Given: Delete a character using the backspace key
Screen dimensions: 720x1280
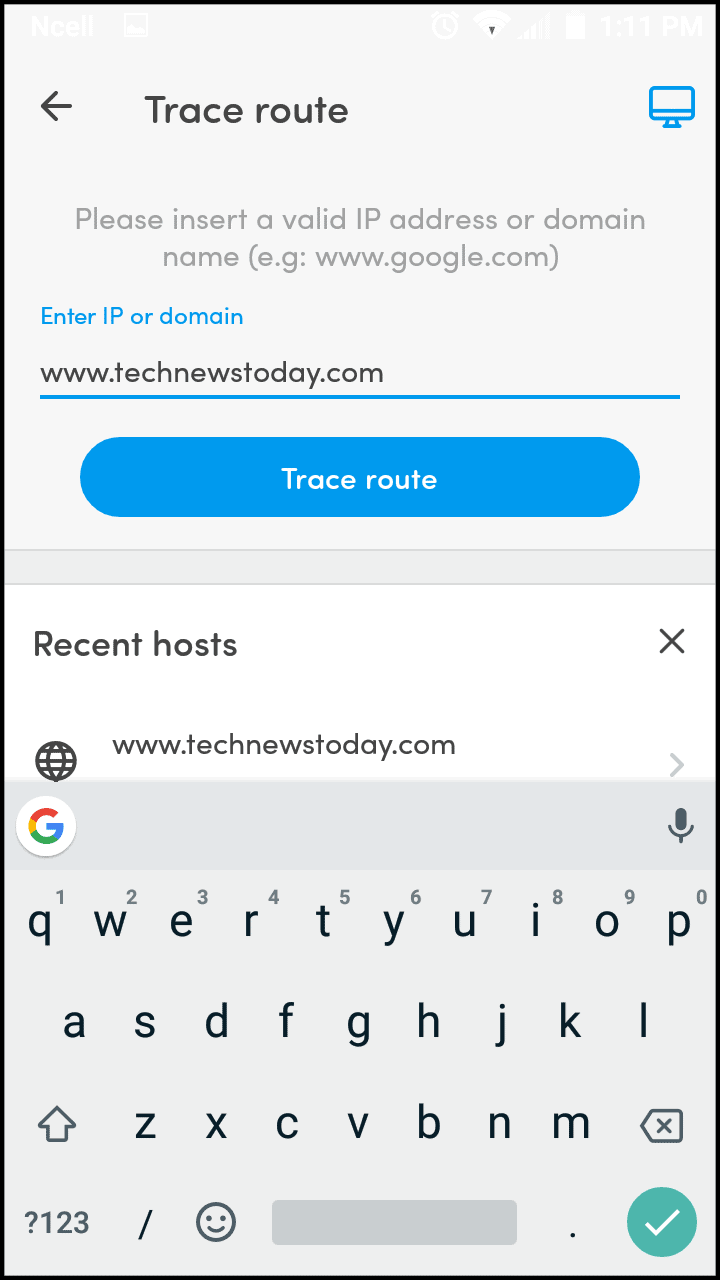Looking at the screenshot, I should (x=660, y=1126).
